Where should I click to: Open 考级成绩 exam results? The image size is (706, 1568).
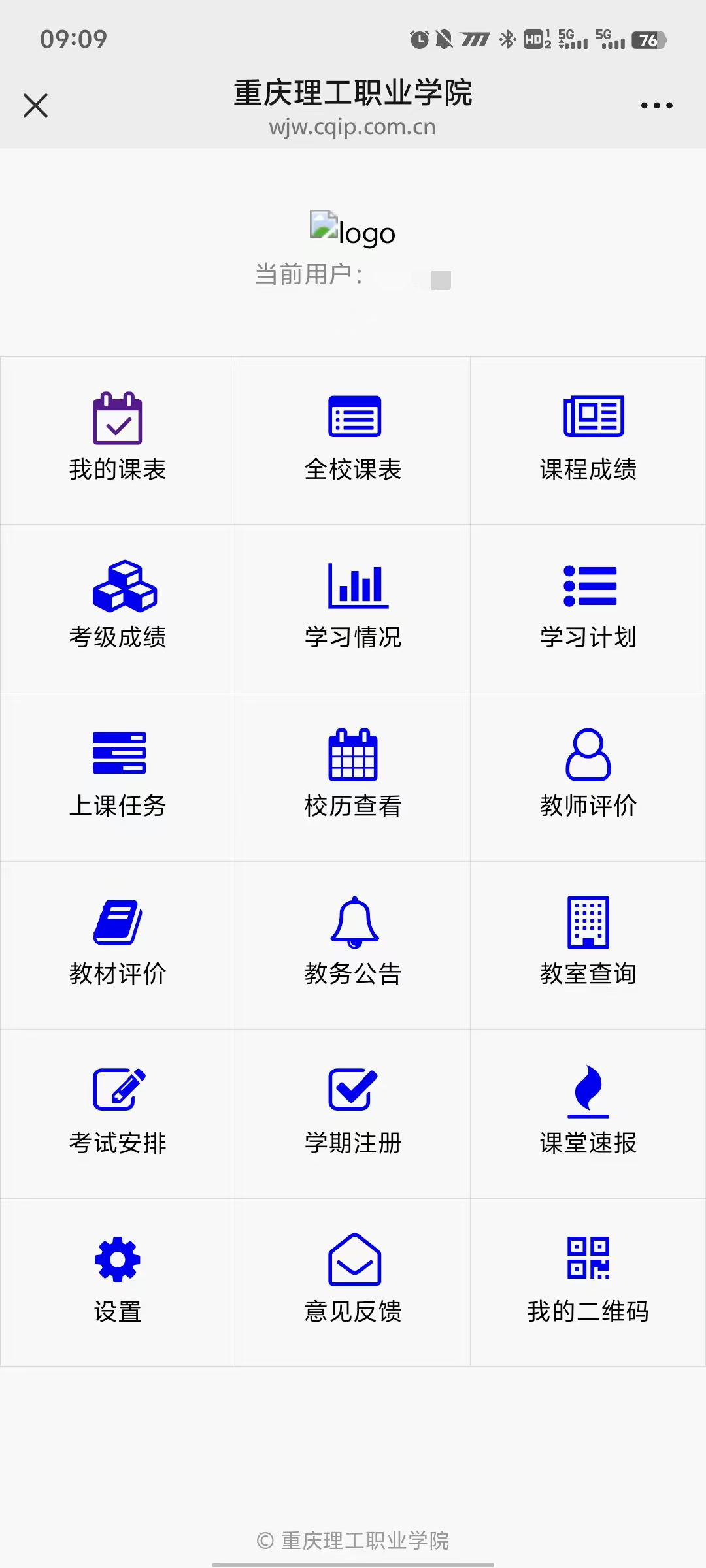point(118,608)
